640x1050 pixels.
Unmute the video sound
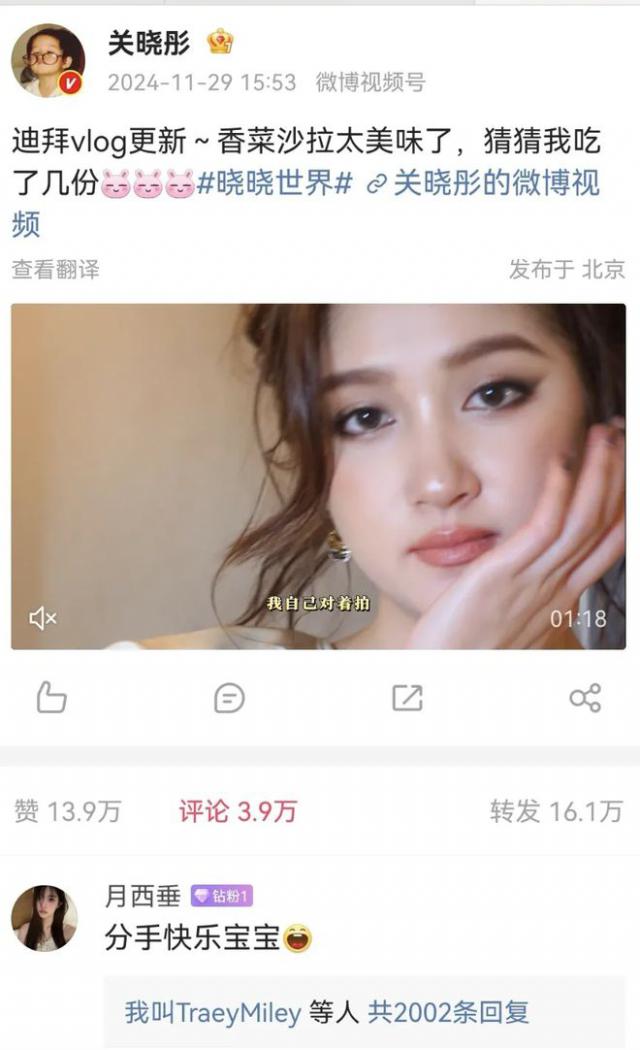tap(43, 619)
